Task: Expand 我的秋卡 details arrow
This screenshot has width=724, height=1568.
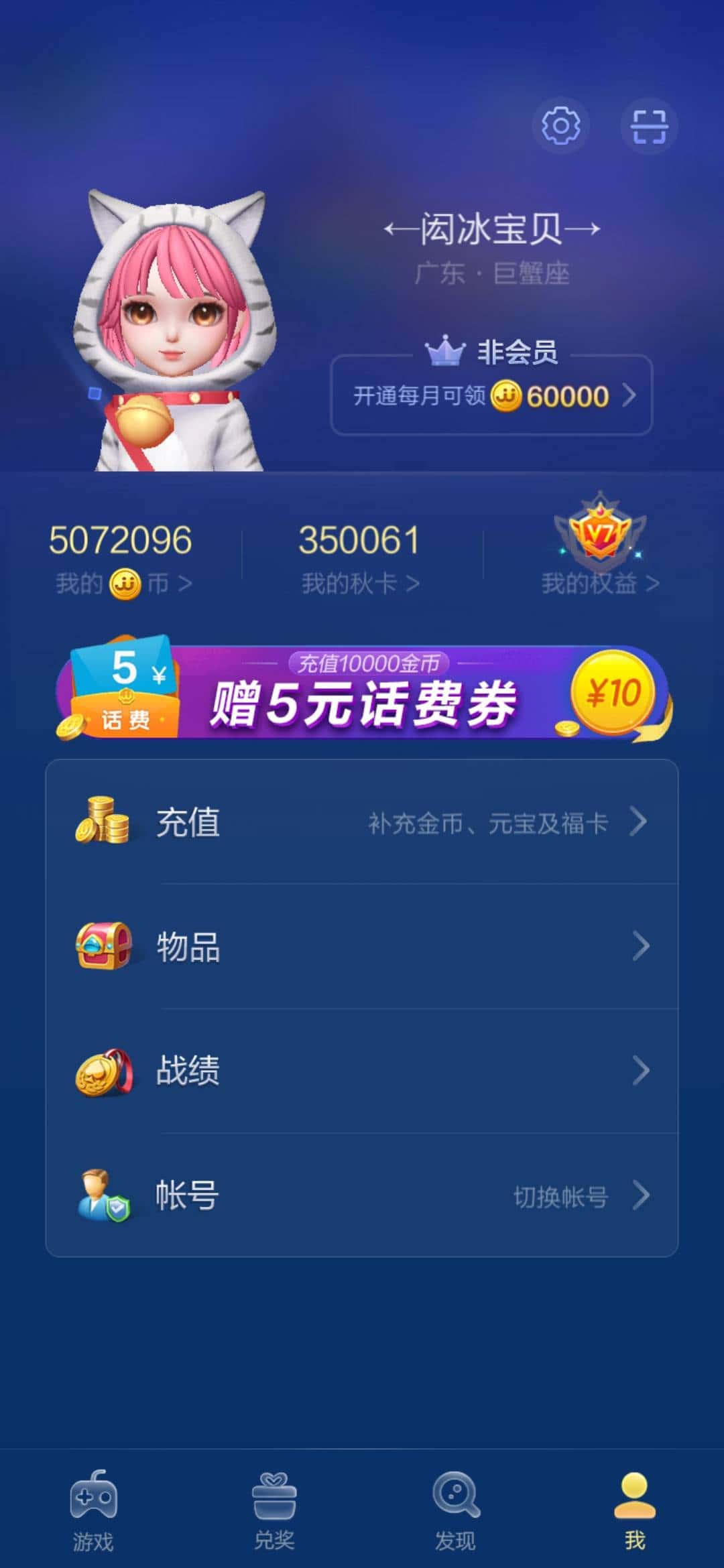Action: point(413,582)
